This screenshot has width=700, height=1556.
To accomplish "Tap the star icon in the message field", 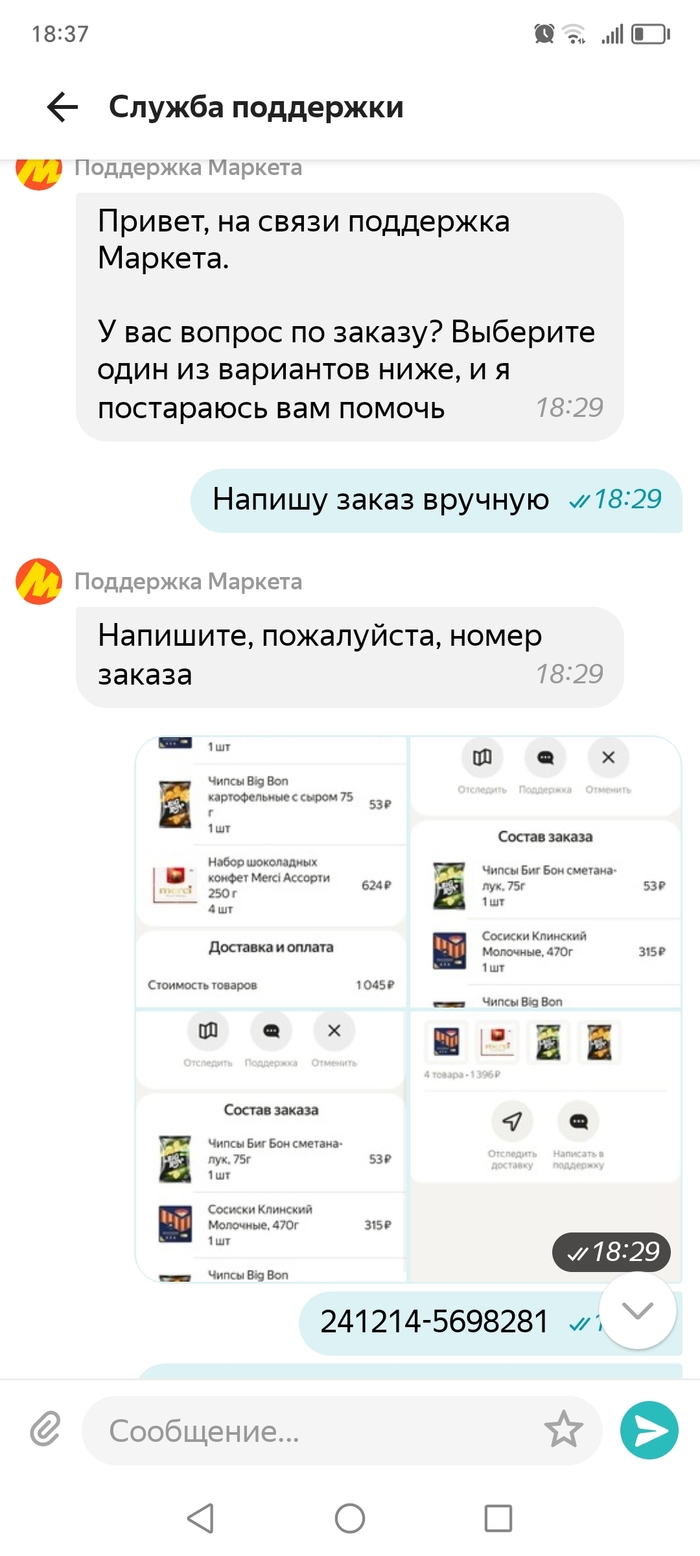I will tap(563, 1431).
